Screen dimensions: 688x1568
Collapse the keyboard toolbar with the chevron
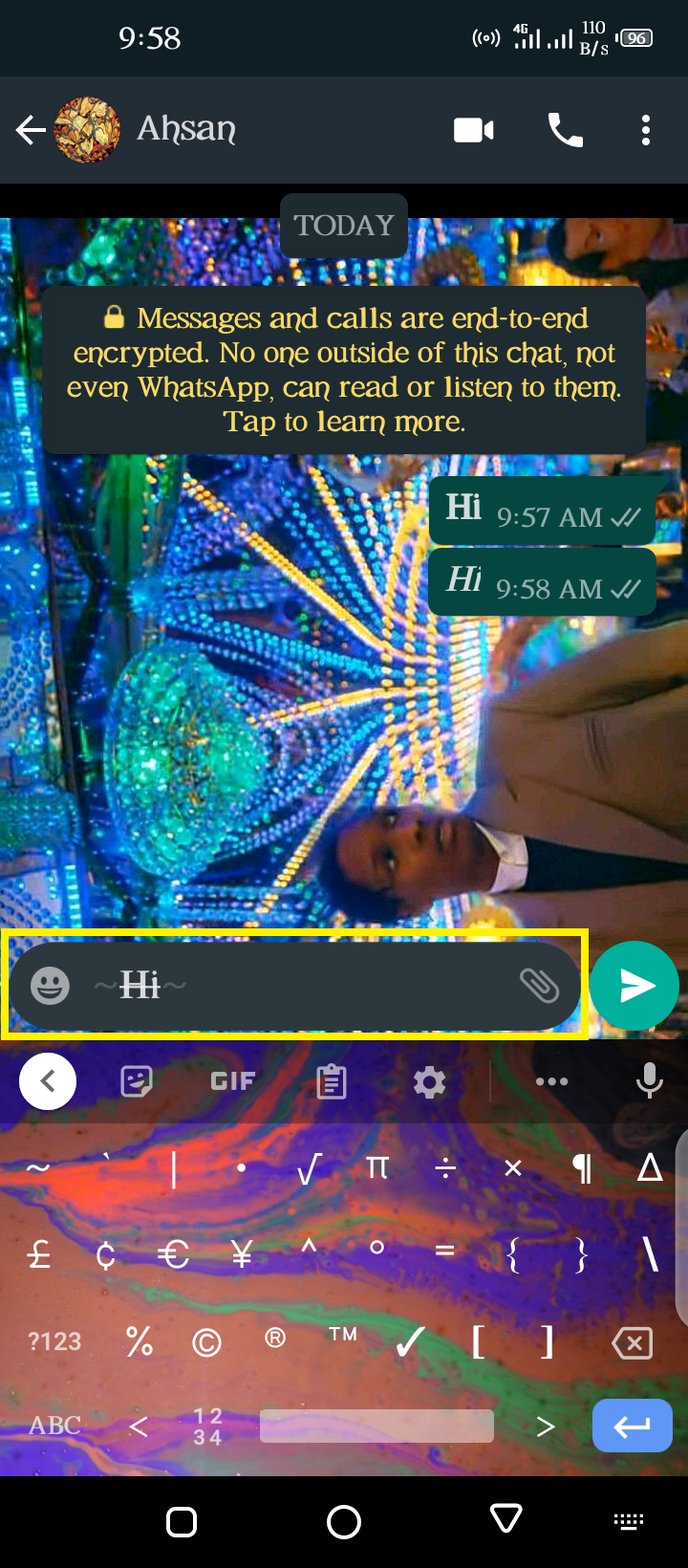click(48, 1081)
